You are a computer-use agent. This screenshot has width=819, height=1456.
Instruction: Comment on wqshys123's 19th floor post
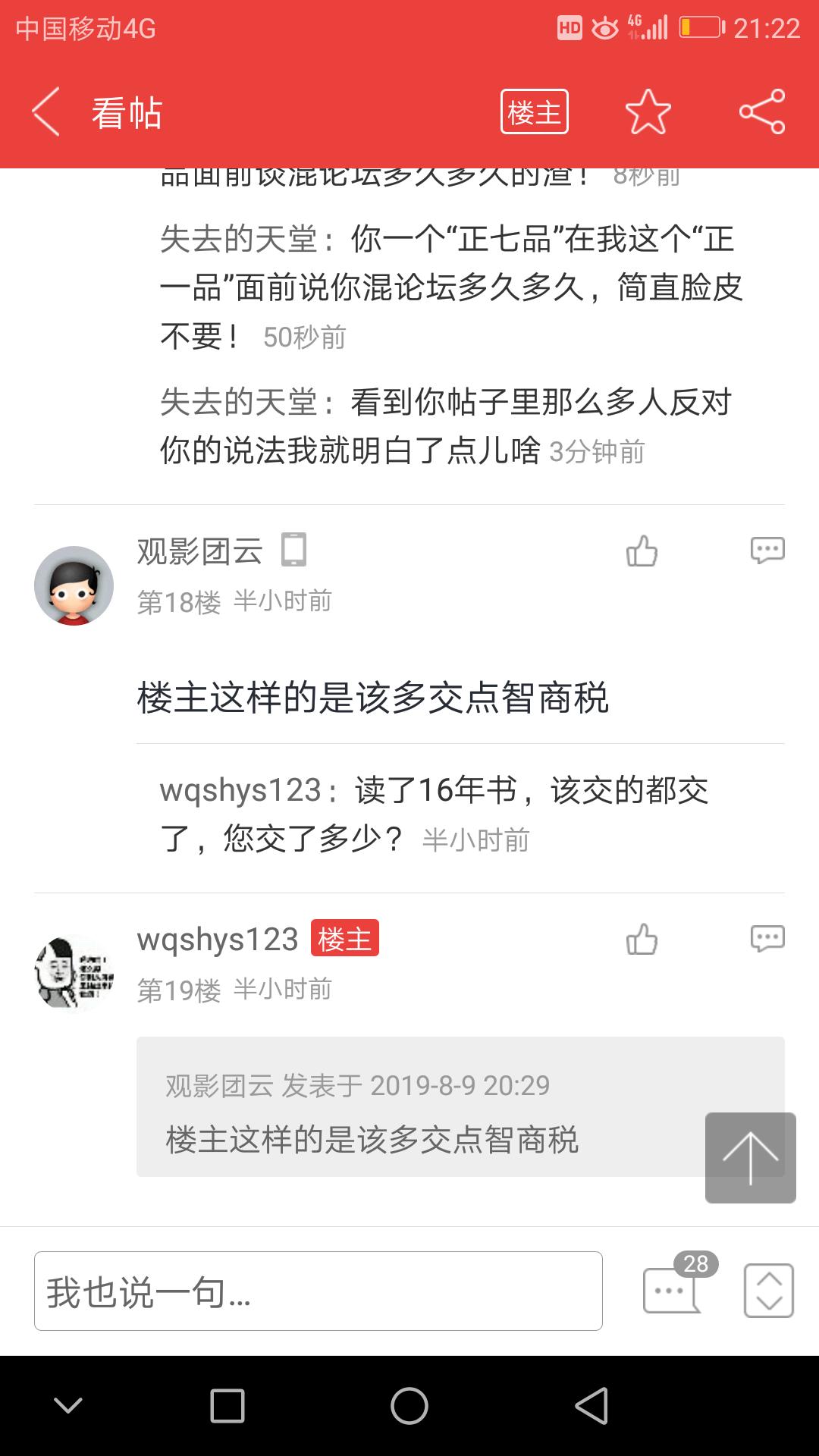tap(767, 939)
